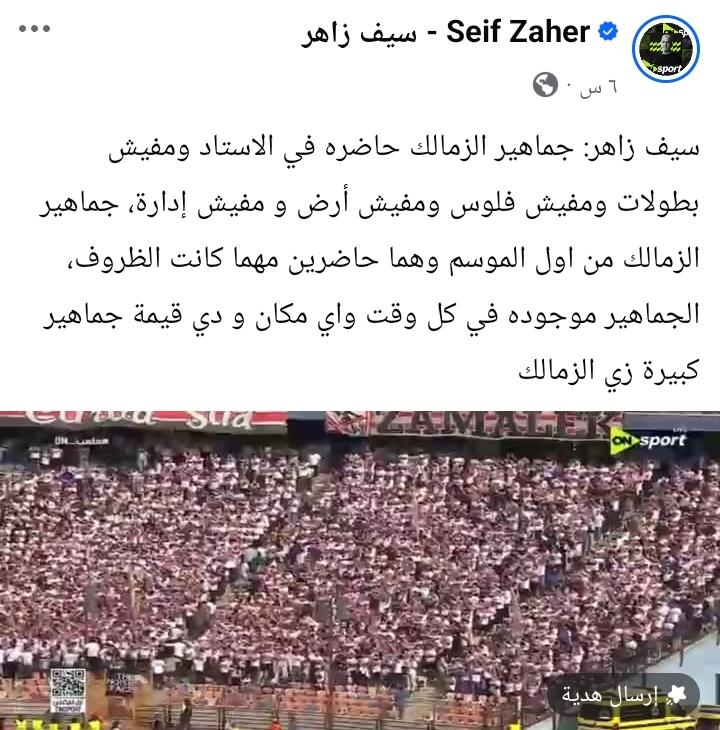Visit the Seif Zaher page name link
720x730 pixels.
(x=446, y=32)
